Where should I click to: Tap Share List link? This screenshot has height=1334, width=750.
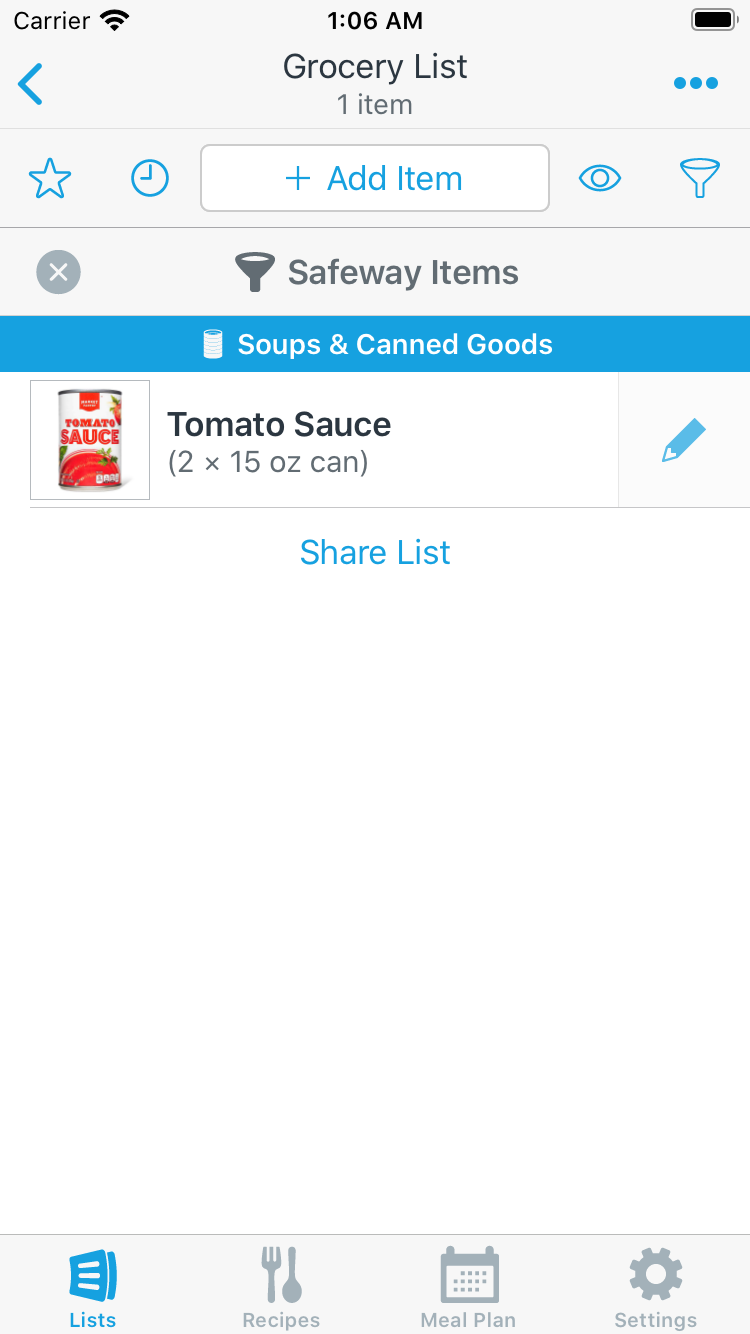pyautogui.click(x=375, y=552)
